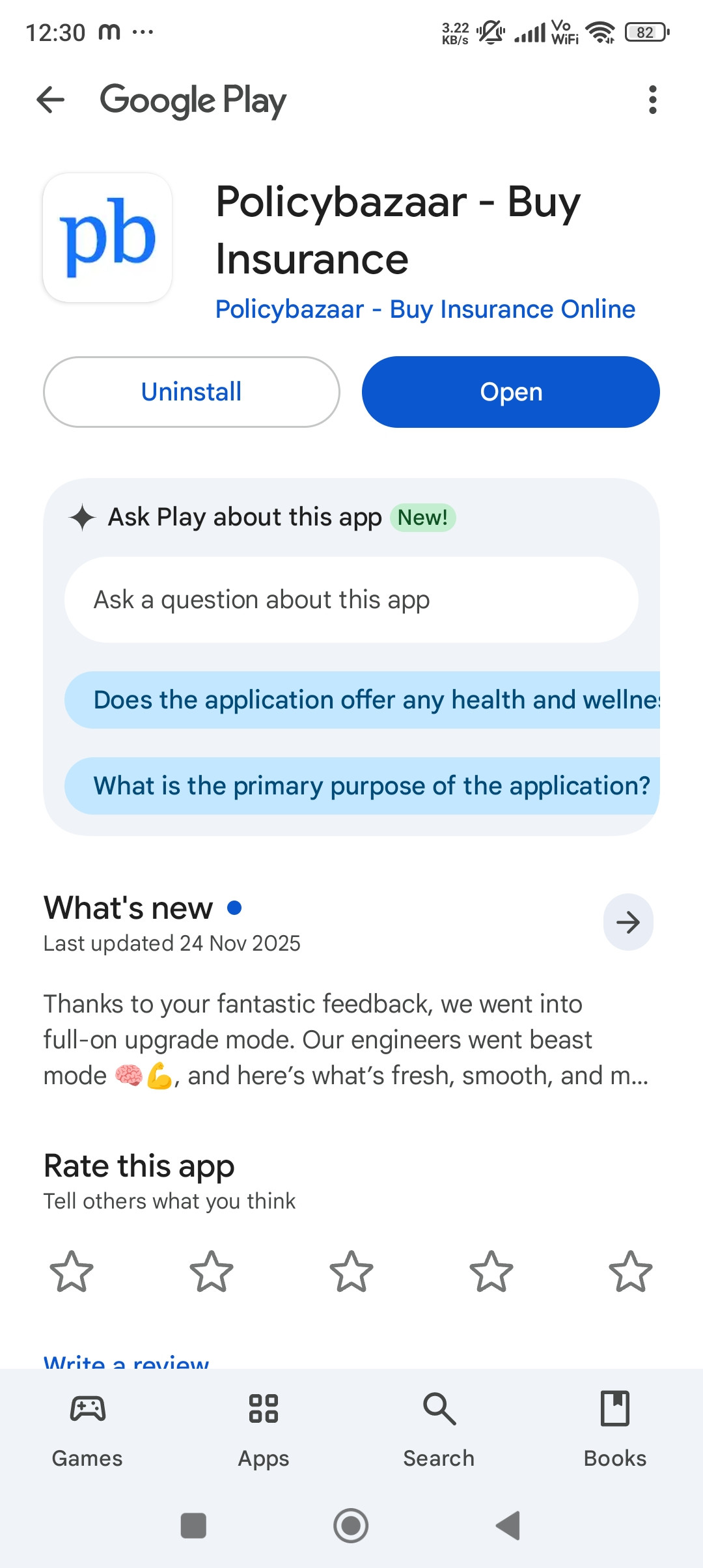The height and width of the screenshot is (1568, 703).
Task: Go back using the arrow icon
Action: (50, 100)
